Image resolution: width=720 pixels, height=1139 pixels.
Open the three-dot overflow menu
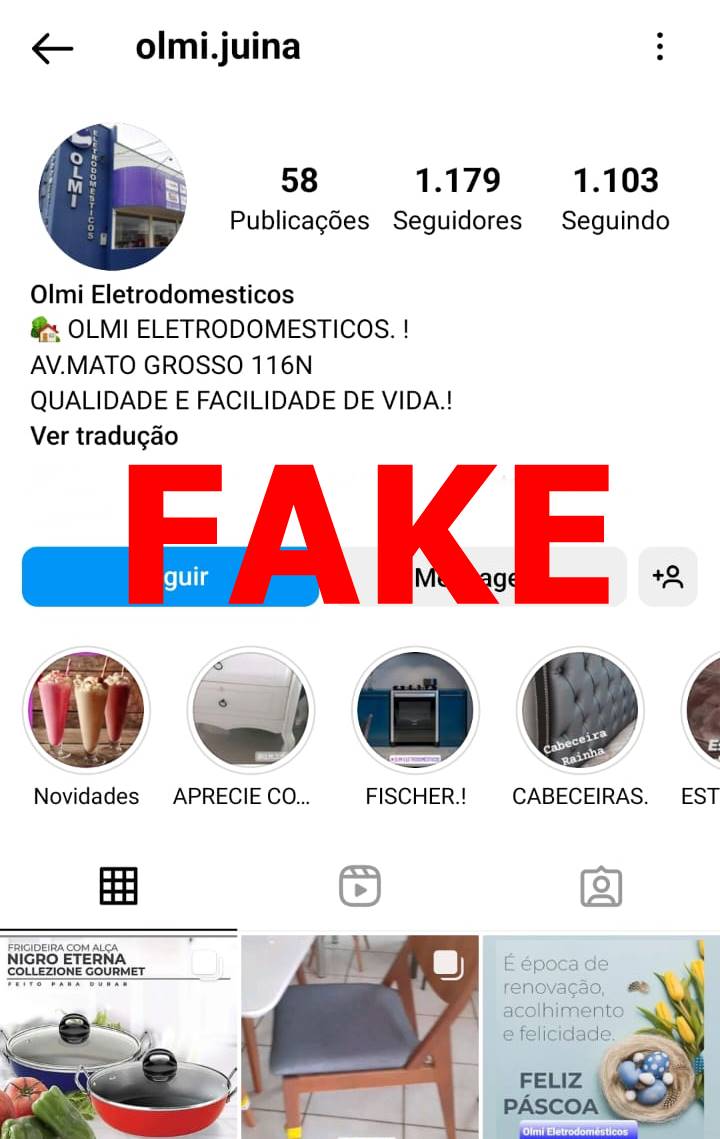(659, 46)
